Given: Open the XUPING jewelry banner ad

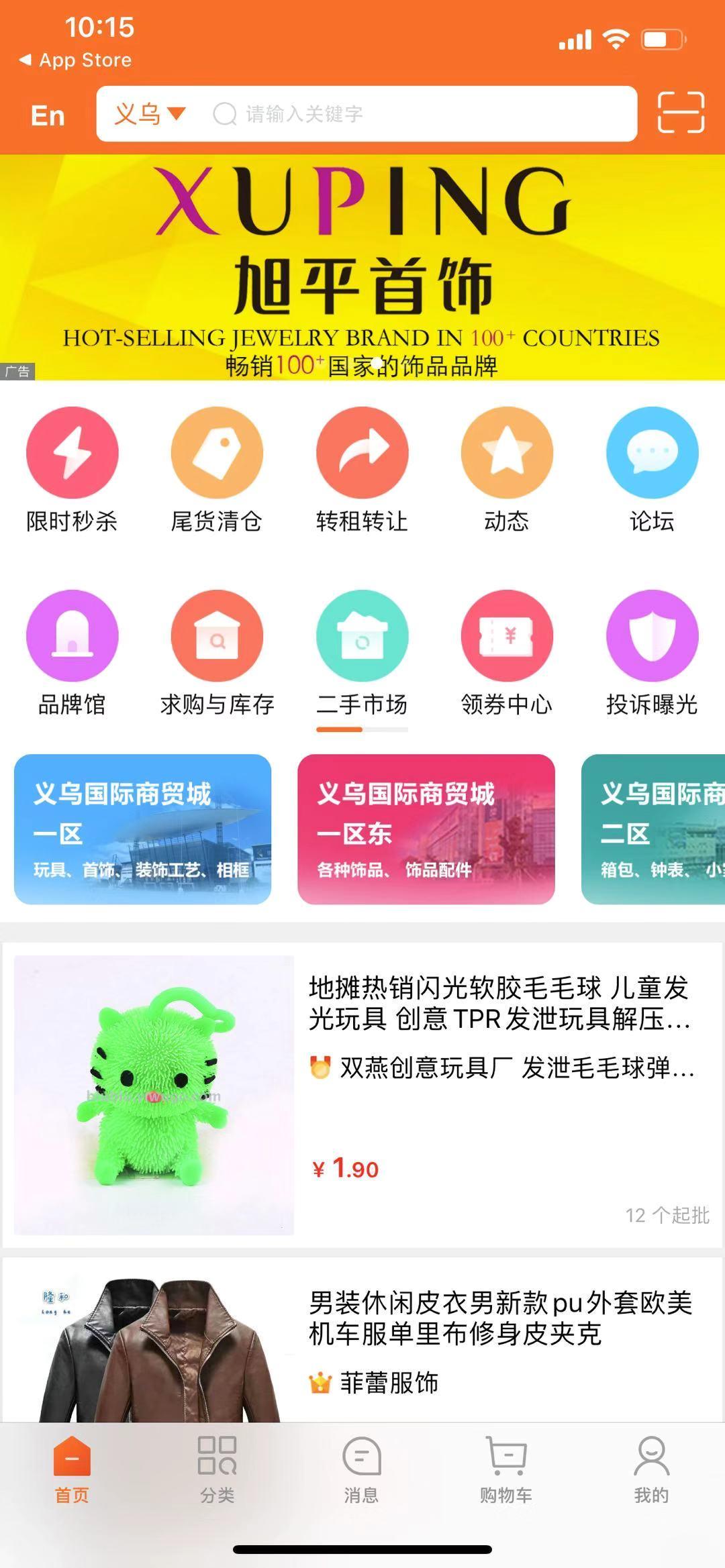Looking at the screenshot, I should click(x=362, y=265).
